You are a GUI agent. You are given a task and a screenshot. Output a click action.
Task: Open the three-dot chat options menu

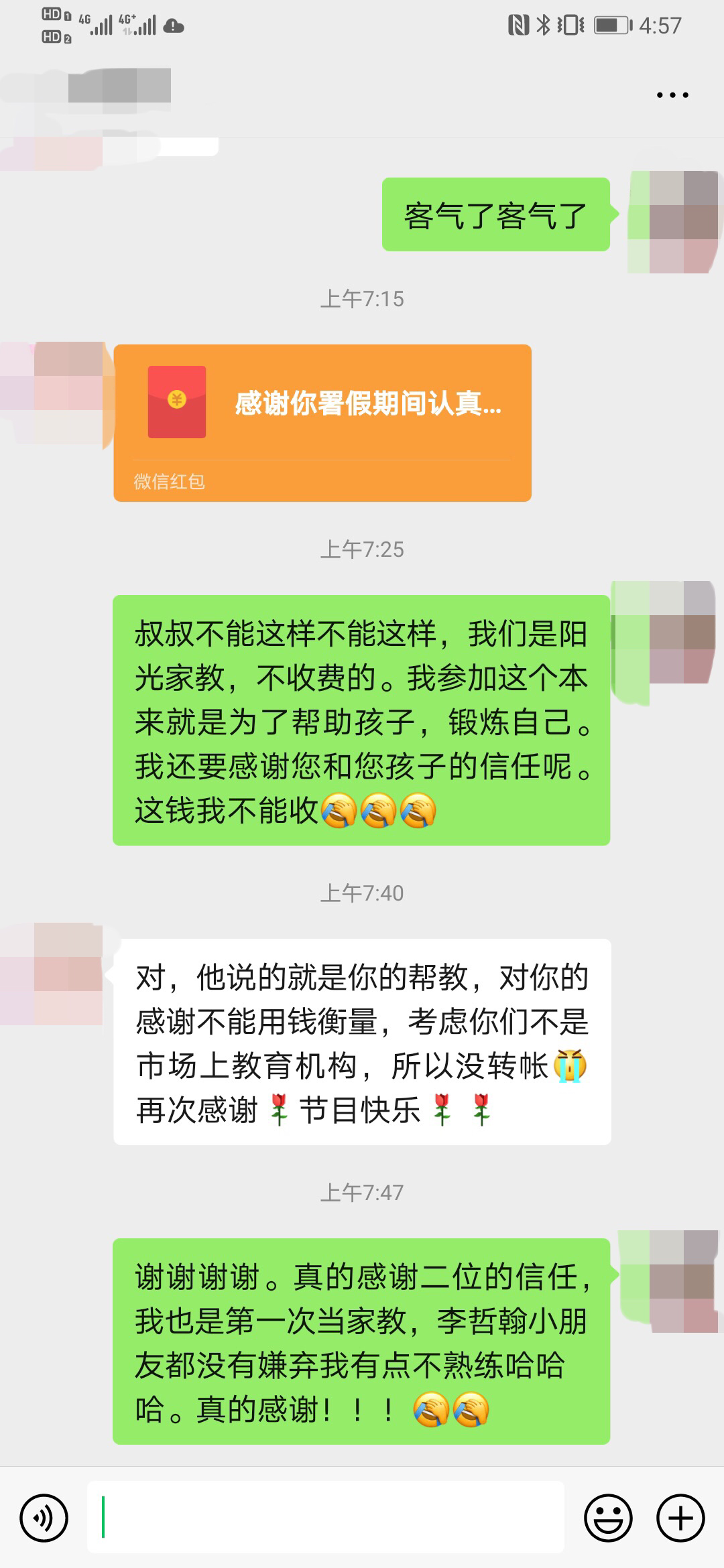tap(672, 95)
